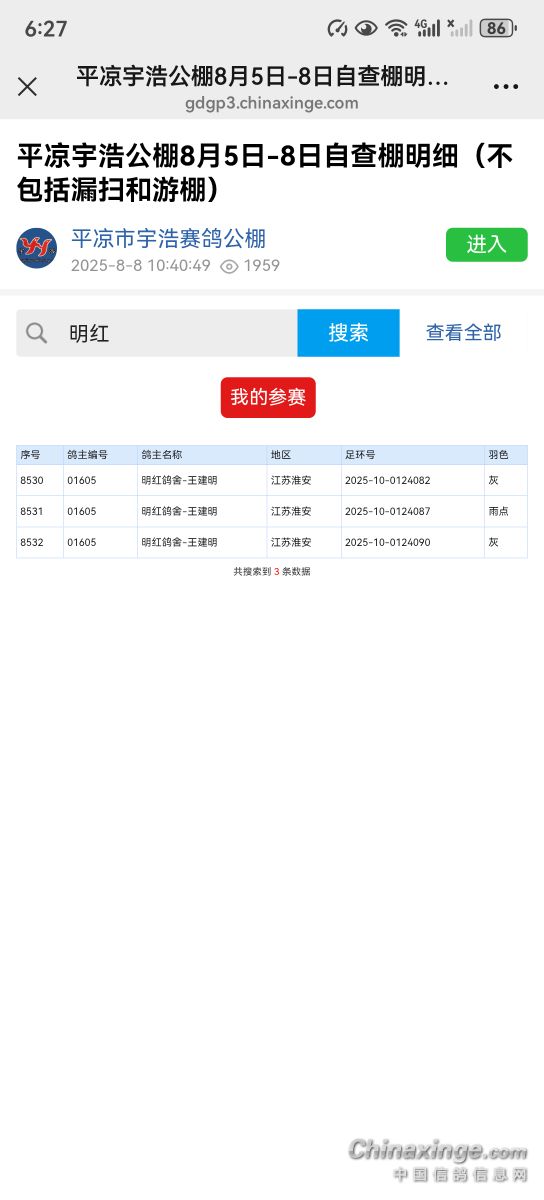The width and height of the screenshot is (544, 1200).
Task: Focus the search field containing 明红
Action: (x=157, y=333)
